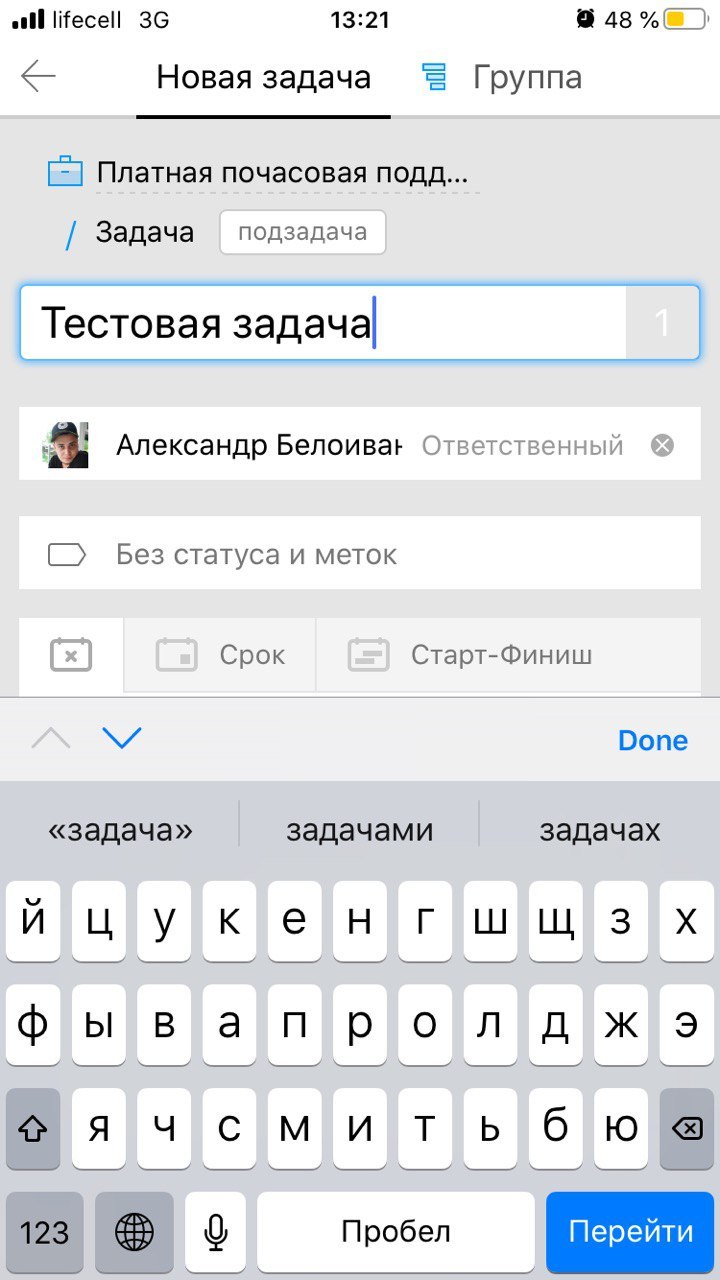Choose the suggestion задачах
The height and width of the screenshot is (1280, 720).
[x=600, y=830]
